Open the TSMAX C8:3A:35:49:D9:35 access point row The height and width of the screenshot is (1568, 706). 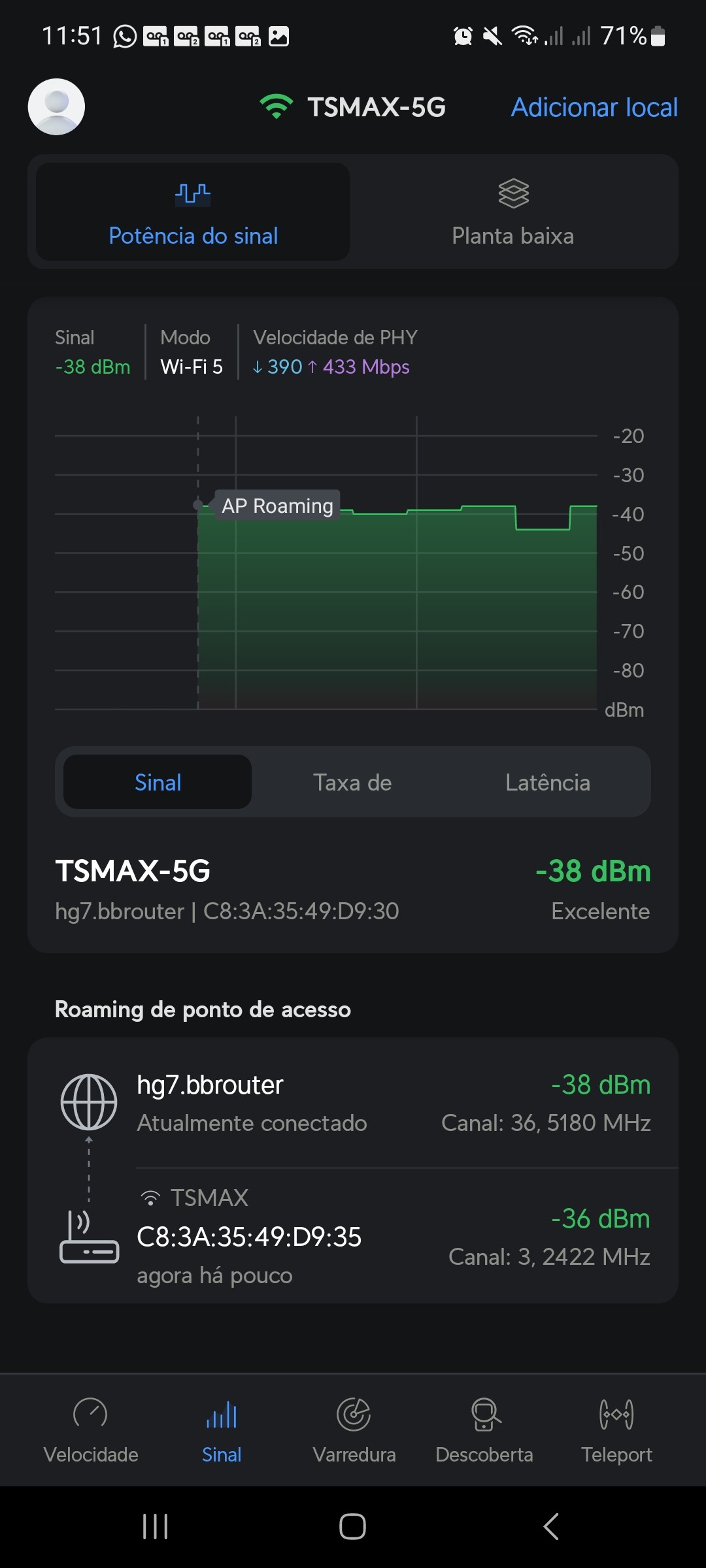point(353,1236)
